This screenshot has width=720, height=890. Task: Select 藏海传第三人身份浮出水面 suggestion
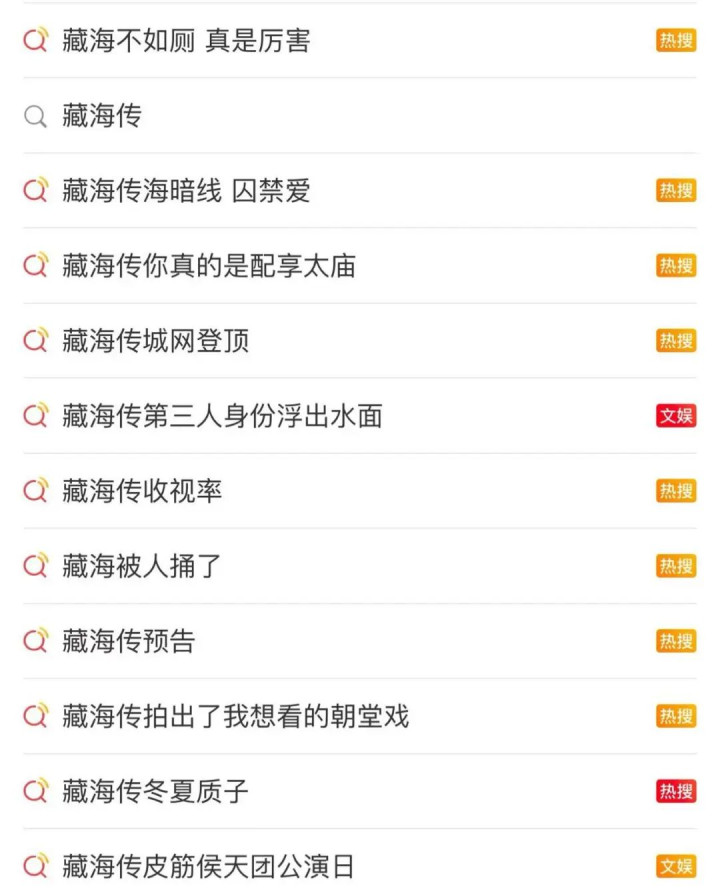coord(222,416)
